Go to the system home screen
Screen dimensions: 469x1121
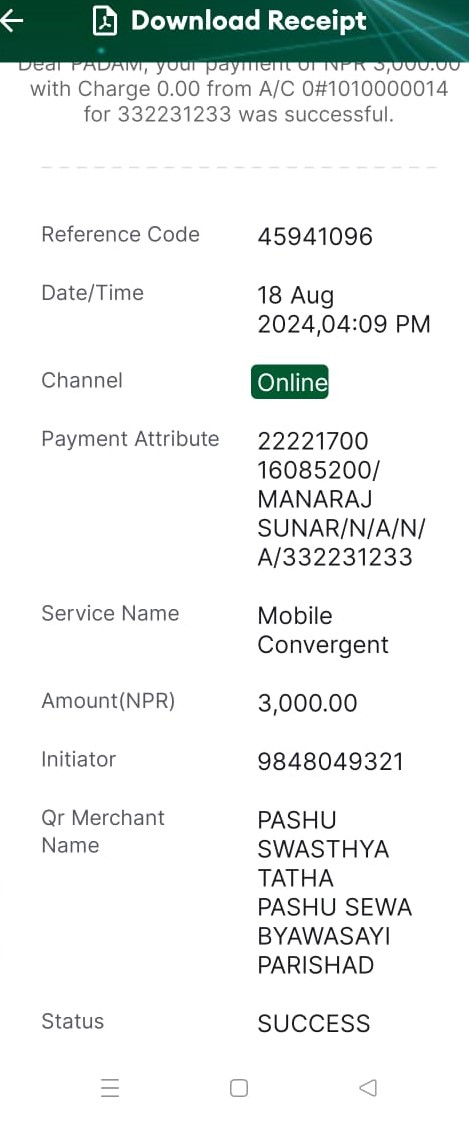pos(239,1087)
